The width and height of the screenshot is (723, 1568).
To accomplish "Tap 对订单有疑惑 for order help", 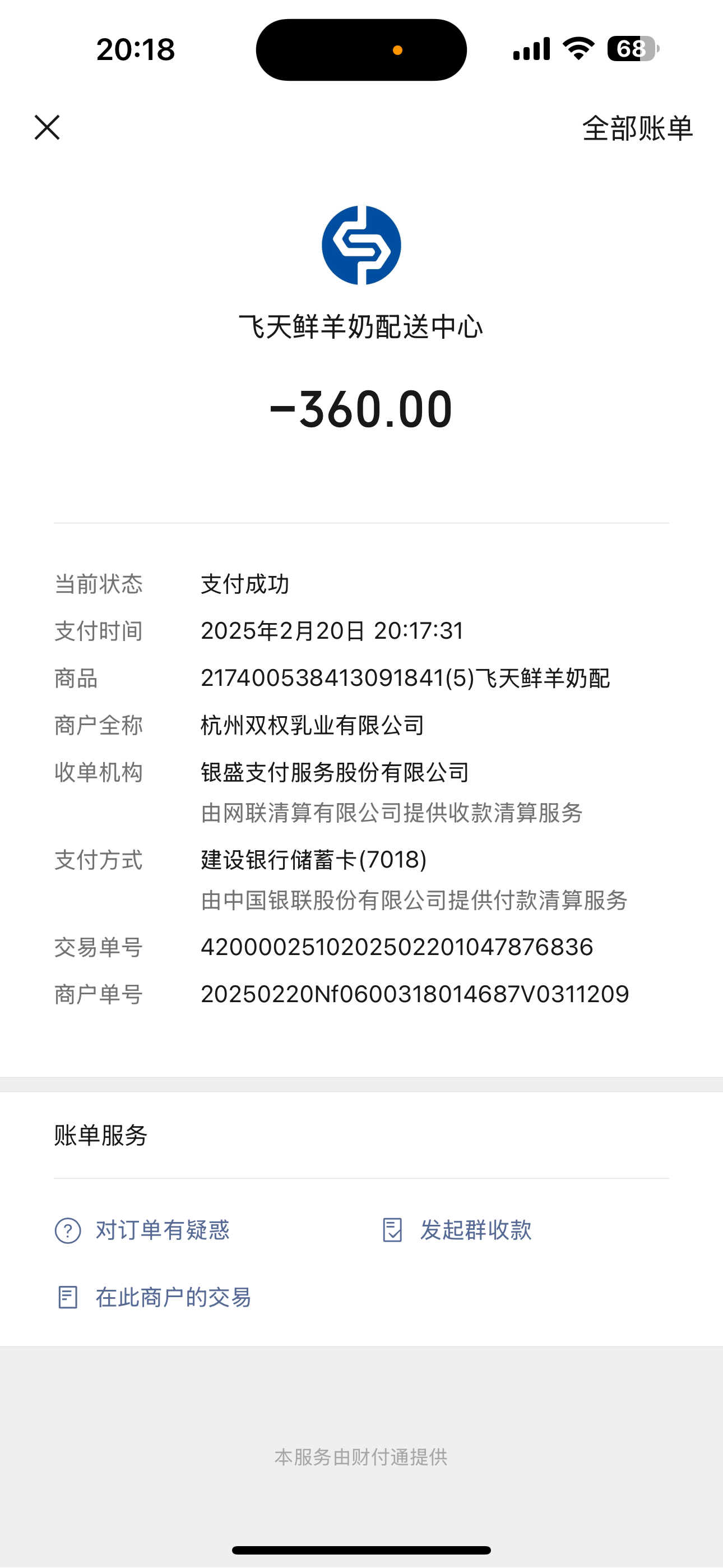I will [143, 1230].
